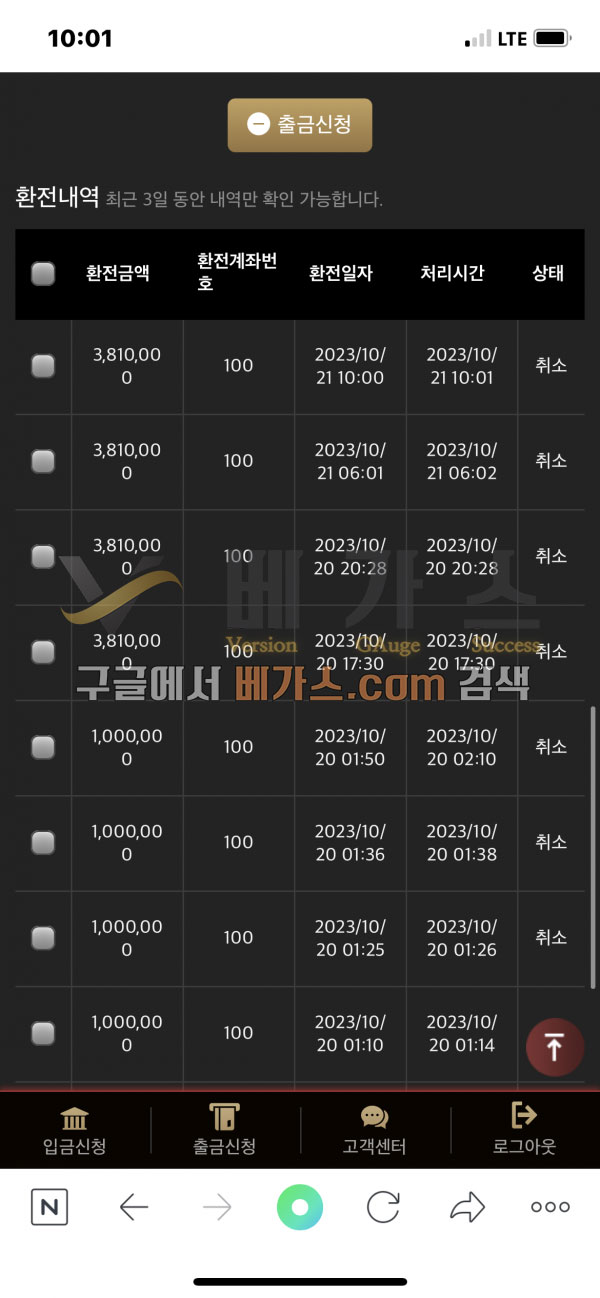This screenshot has height=1298, width=600.
Task: Tick the checkbox for 2023/10/20 17:30 row
Action: (x=43, y=652)
